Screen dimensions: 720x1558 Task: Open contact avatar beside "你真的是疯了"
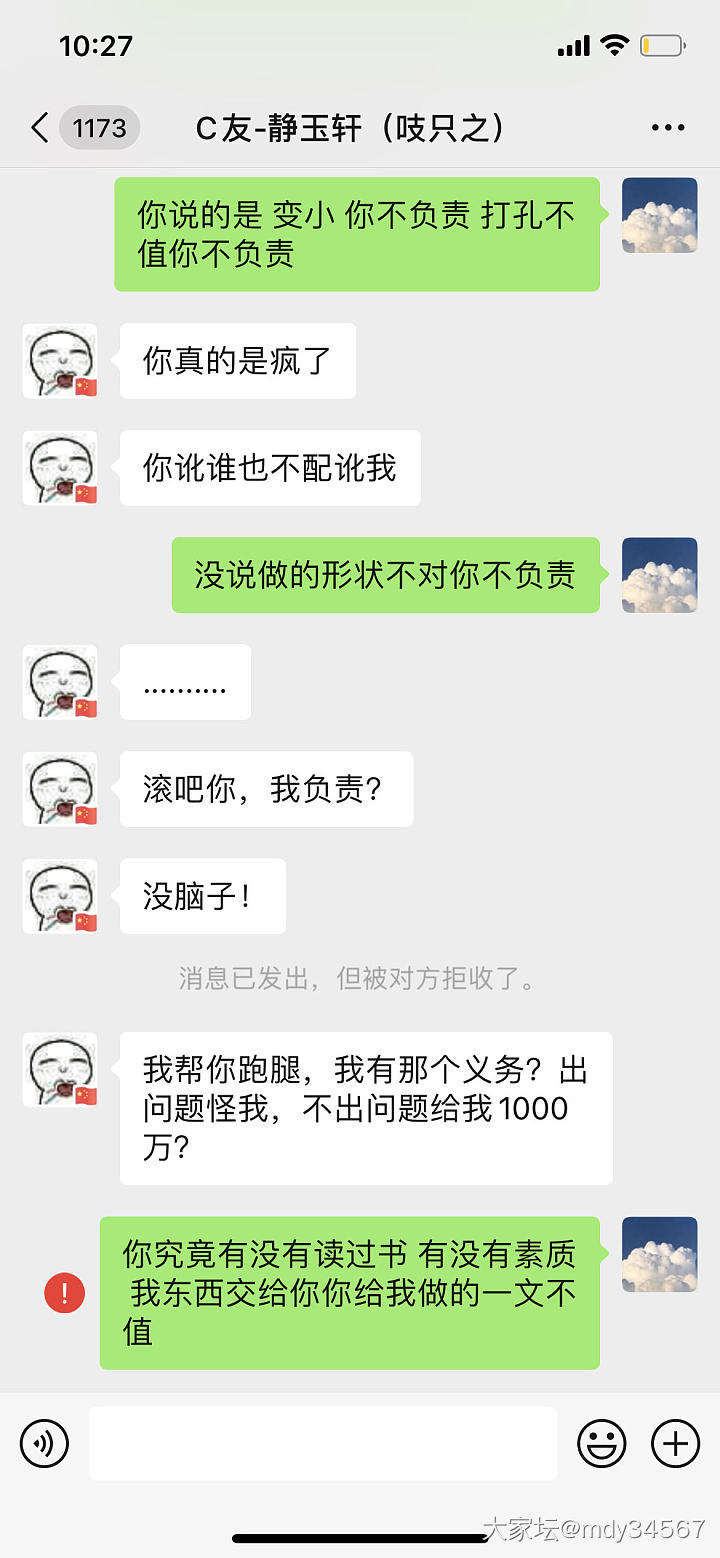60,361
